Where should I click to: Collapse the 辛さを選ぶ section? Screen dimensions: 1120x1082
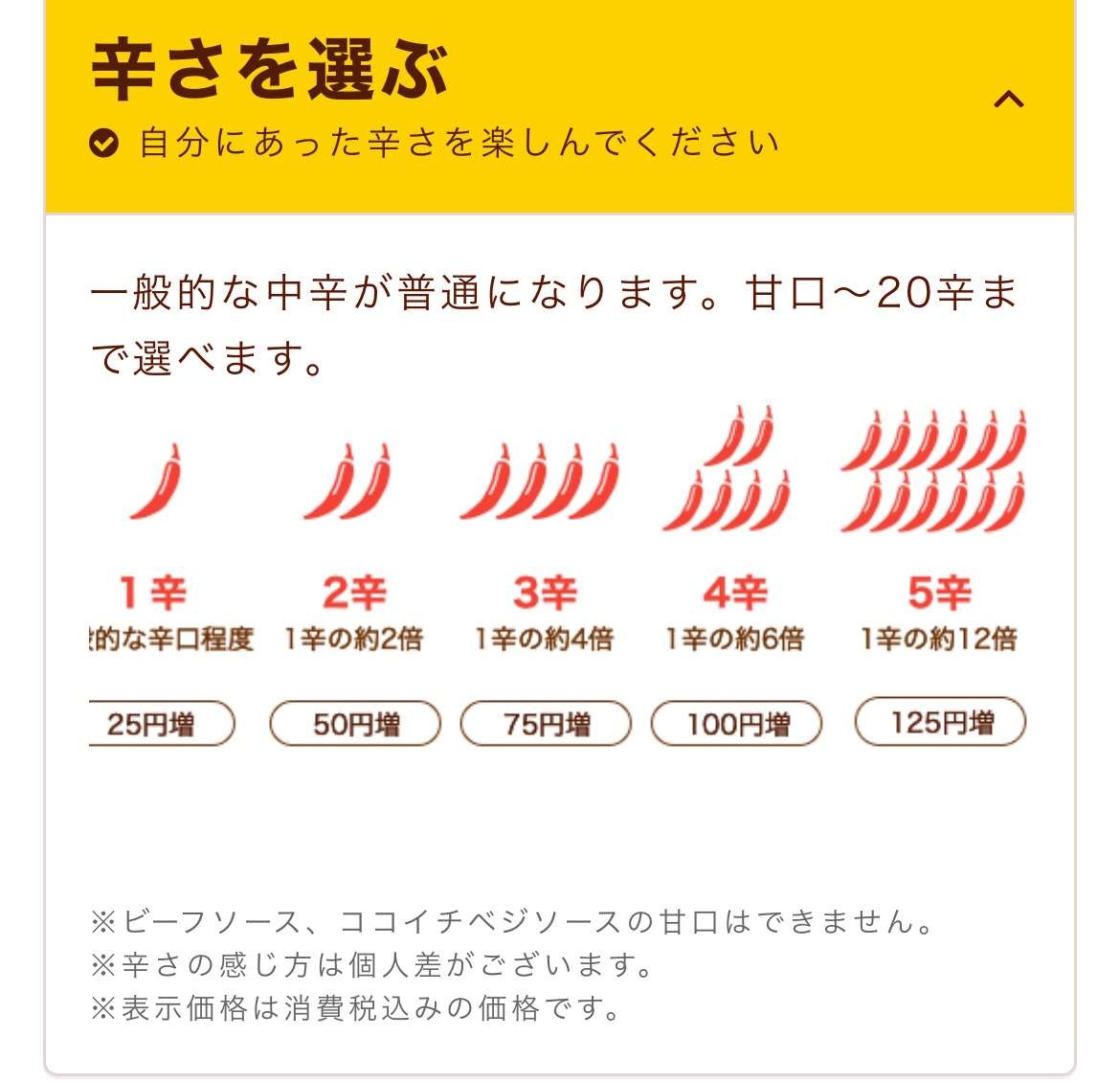tap(1009, 99)
